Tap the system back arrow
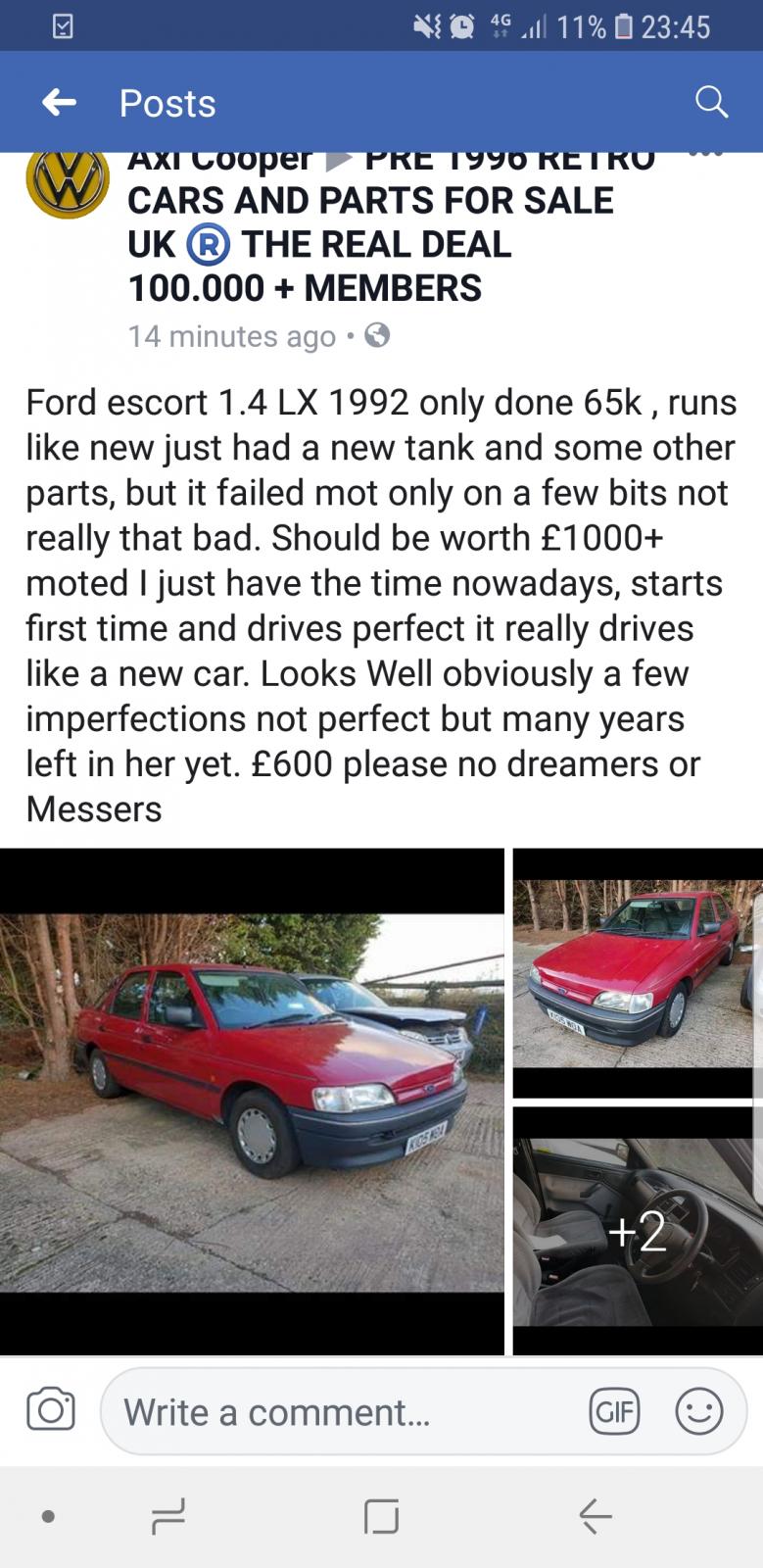This screenshot has height=1568, width=763. pyautogui.click(x=596, y=1516)
